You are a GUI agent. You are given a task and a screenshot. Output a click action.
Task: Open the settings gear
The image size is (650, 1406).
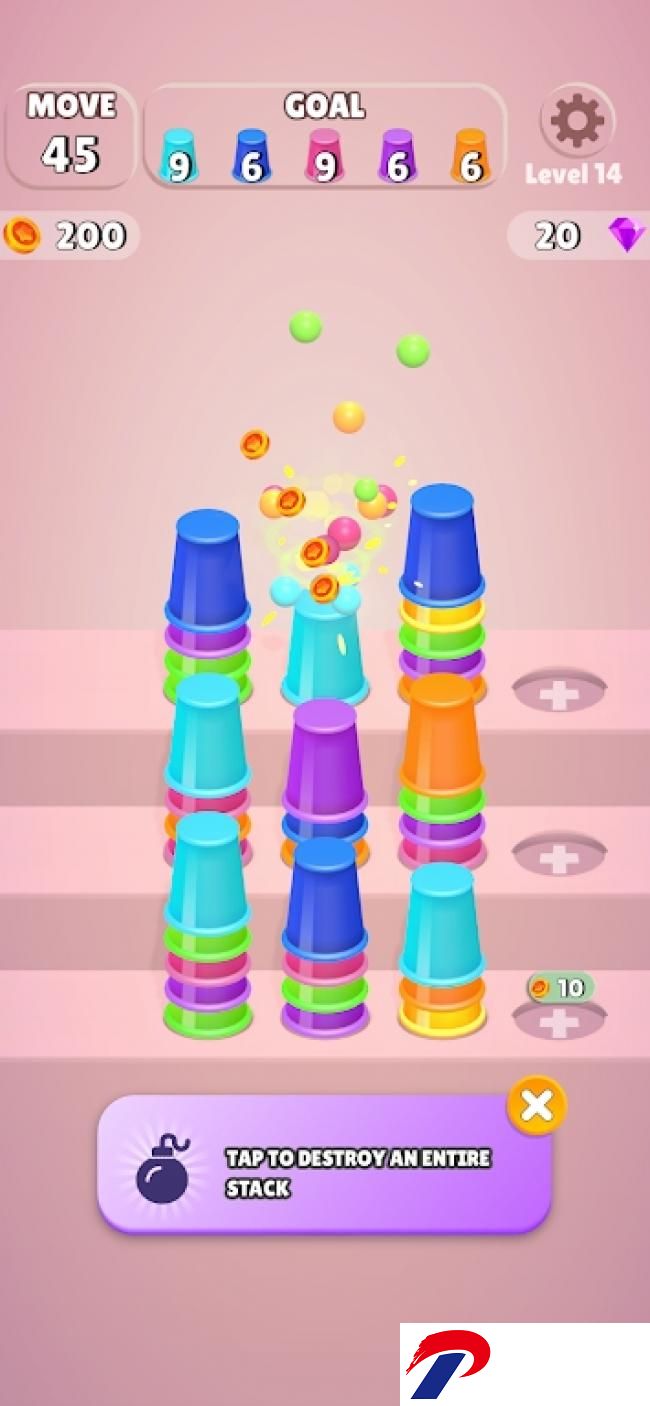tap(577, 122)
